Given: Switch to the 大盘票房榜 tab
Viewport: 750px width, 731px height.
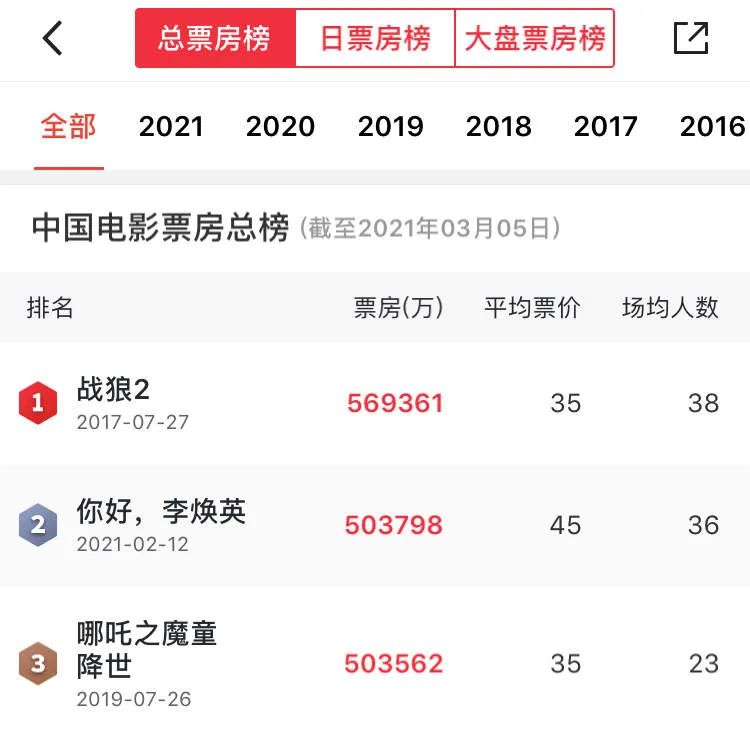Looking at the screenshot, I should click(535, 39).
